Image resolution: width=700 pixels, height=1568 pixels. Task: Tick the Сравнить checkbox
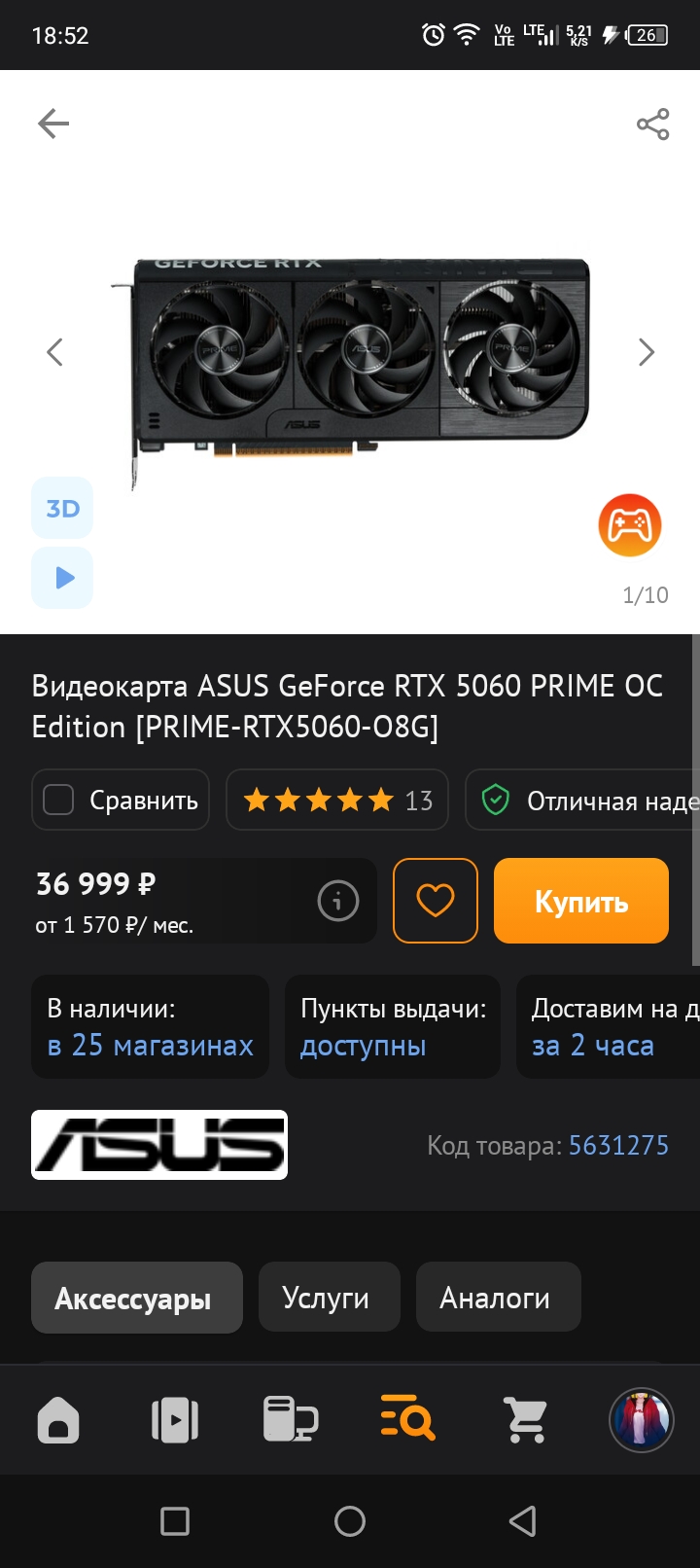pos(59,800)
